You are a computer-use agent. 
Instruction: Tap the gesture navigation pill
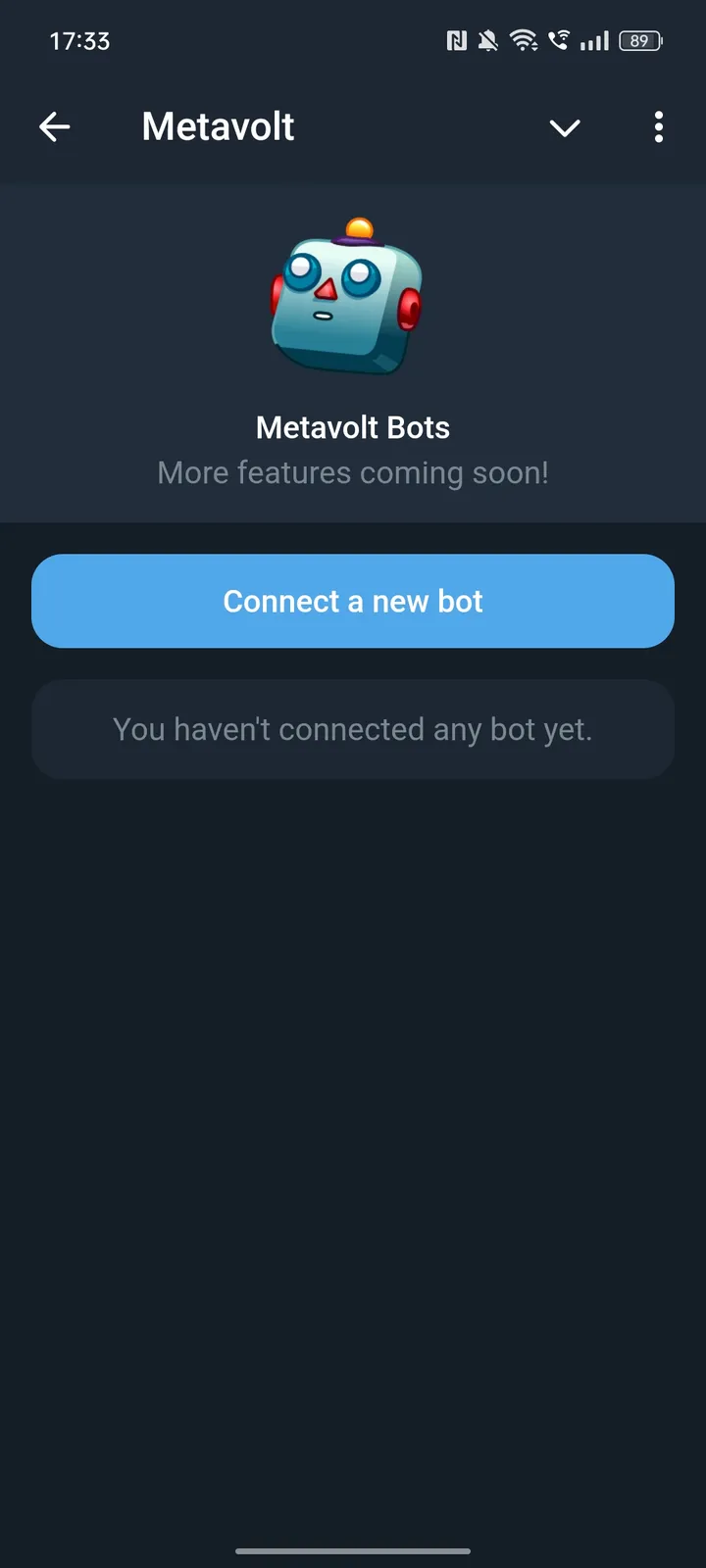[x=352, y=1551]
